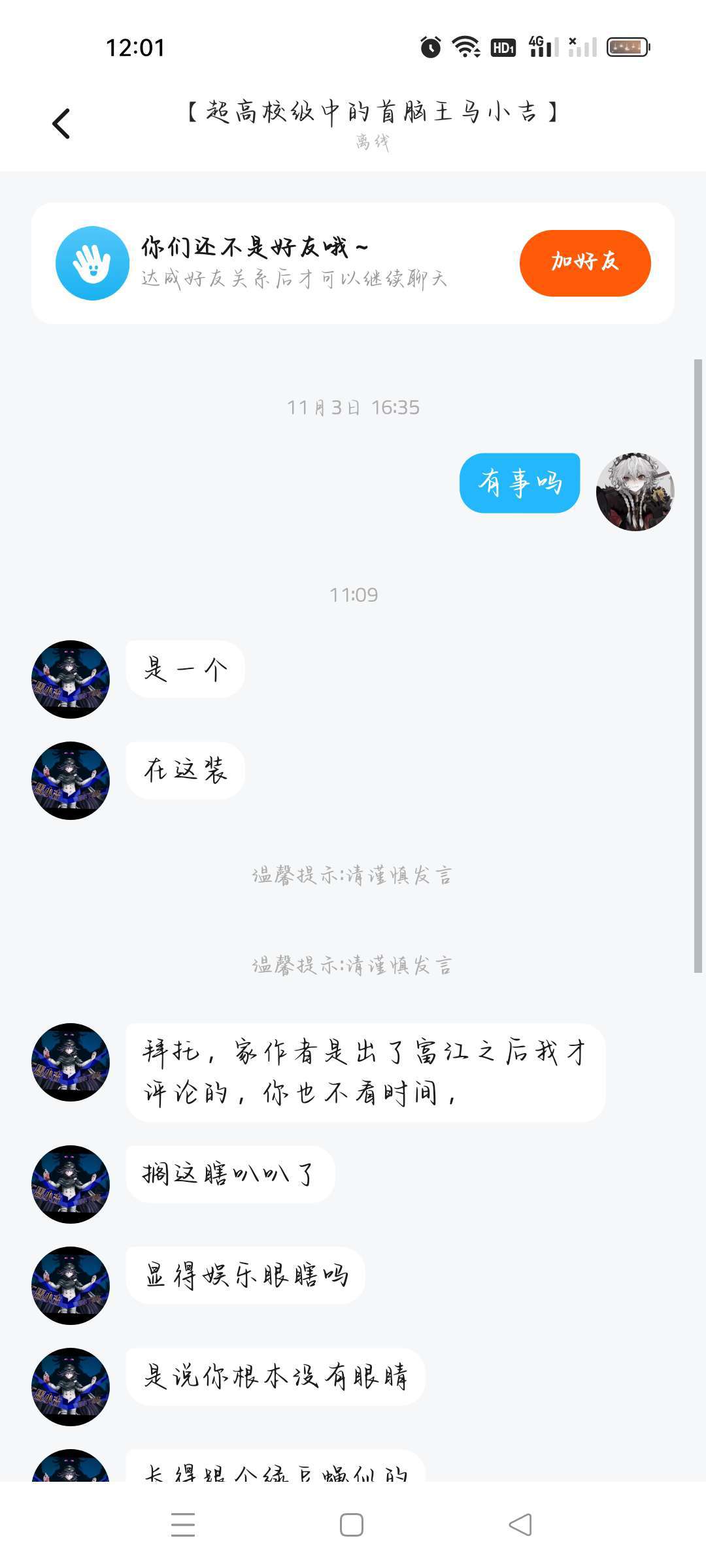Go to the system home screen

(x=352, y=1524)
